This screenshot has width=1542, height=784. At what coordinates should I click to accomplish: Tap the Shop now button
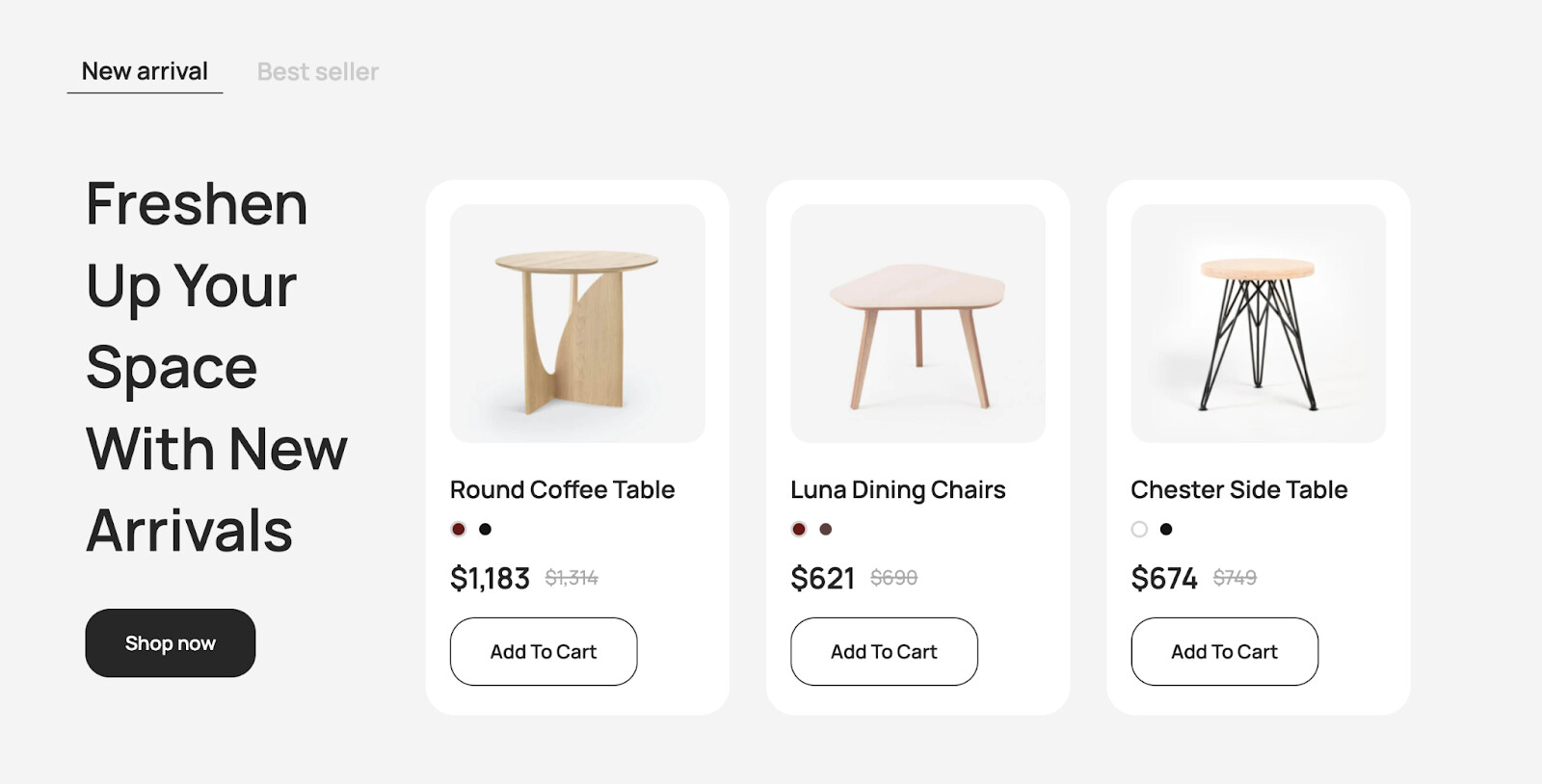click(170, 643)
